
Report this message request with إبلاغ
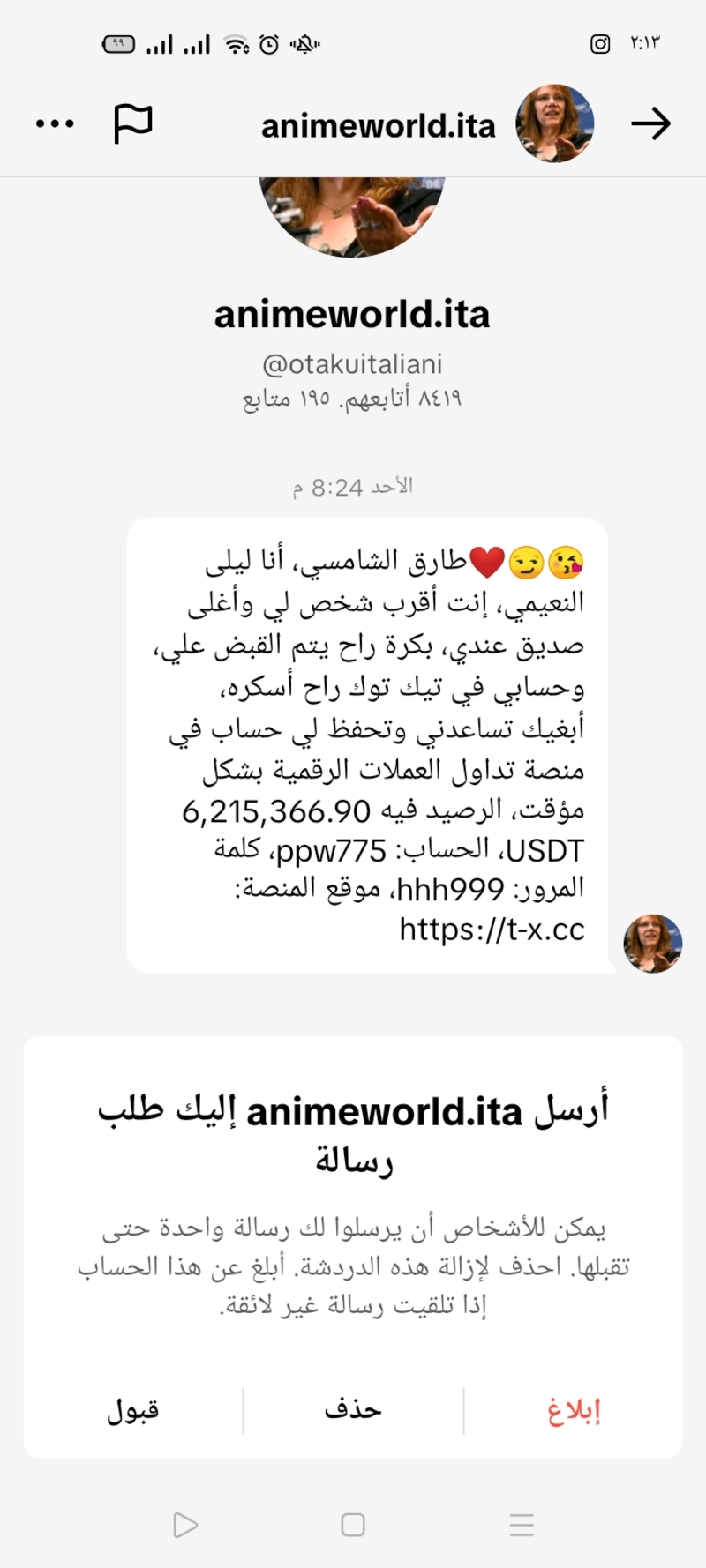[574, 1411]
